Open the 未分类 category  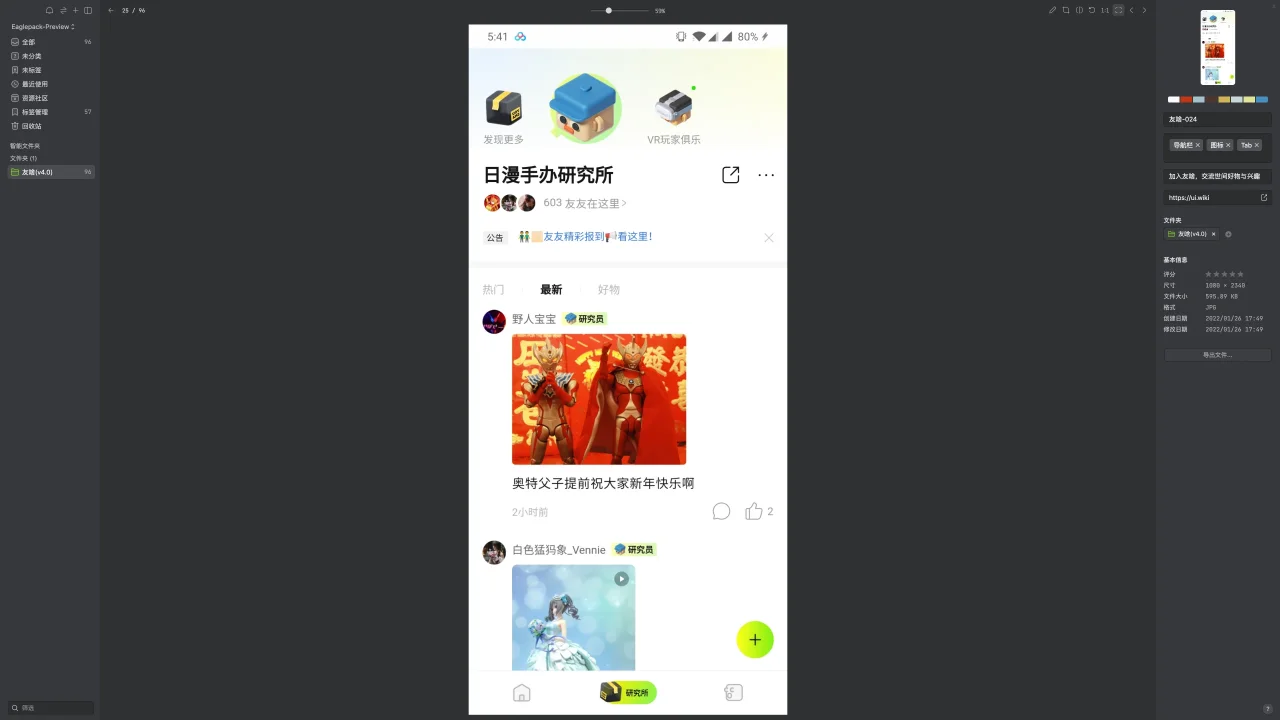click(31, 56)
